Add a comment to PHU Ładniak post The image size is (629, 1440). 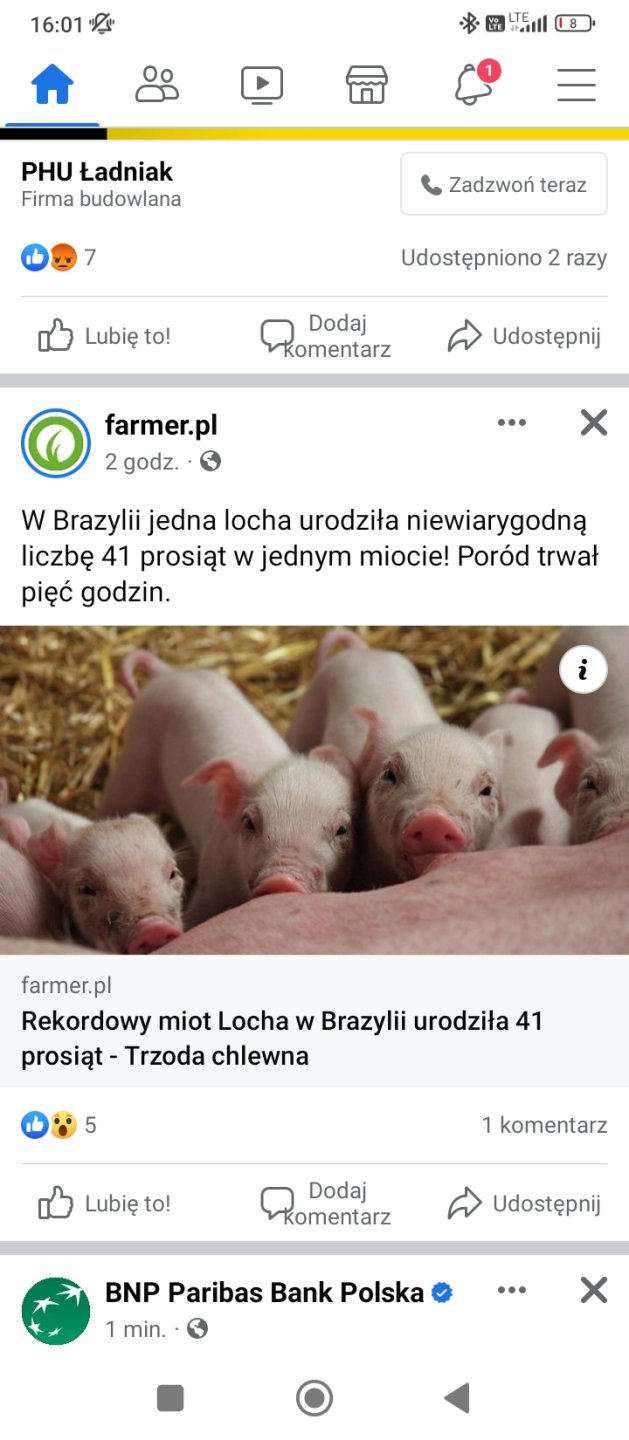[x=325, y=336]
